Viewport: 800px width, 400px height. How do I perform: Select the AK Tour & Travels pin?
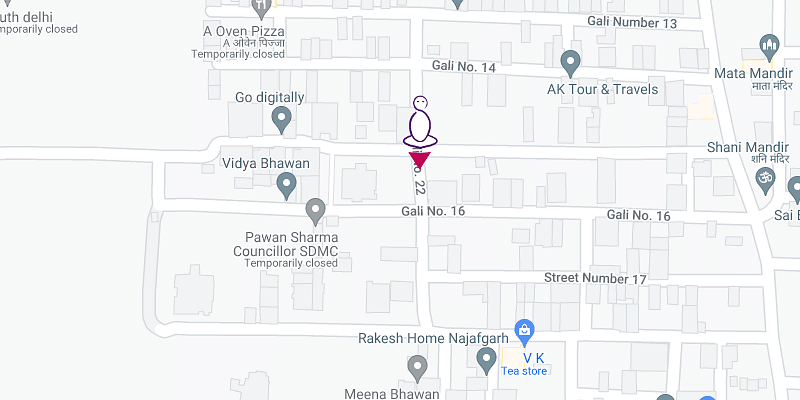(x=571, y=63)
